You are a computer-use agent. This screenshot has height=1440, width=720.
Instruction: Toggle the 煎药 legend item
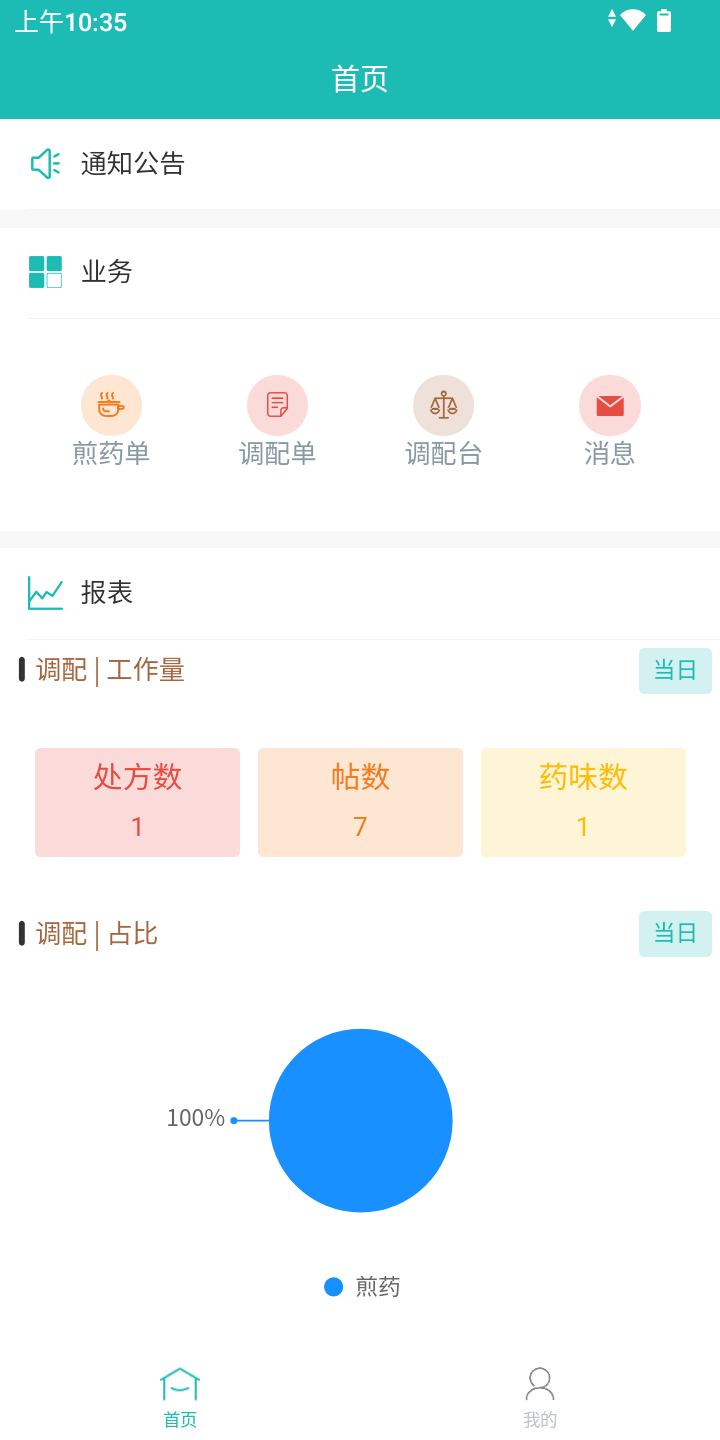tap(362, 1287)
